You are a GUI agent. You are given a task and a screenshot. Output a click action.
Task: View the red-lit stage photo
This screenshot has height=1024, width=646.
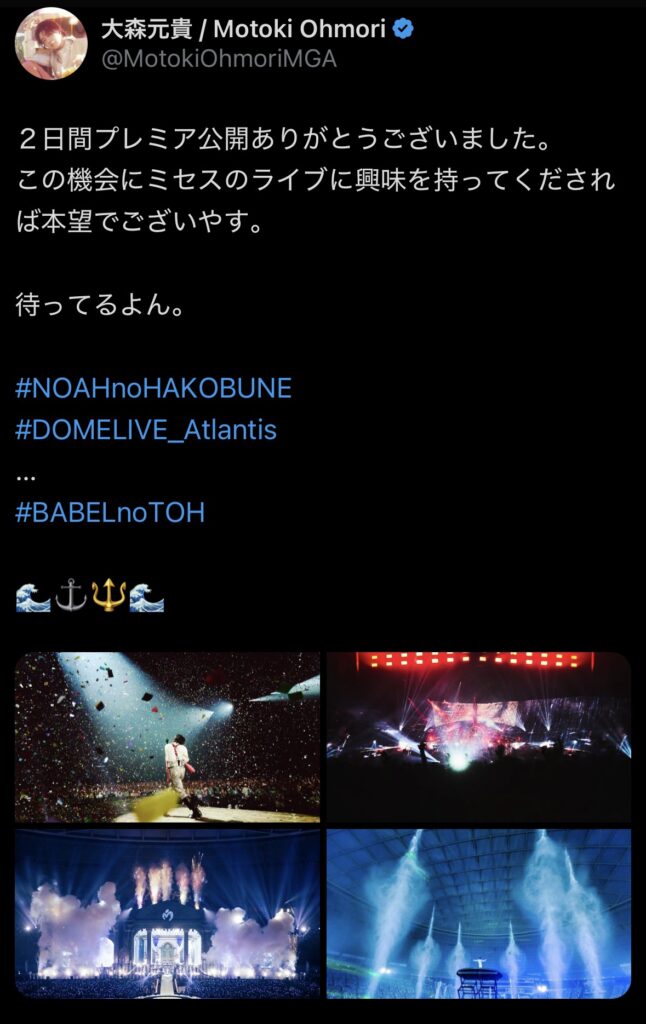tap(478, 737)
